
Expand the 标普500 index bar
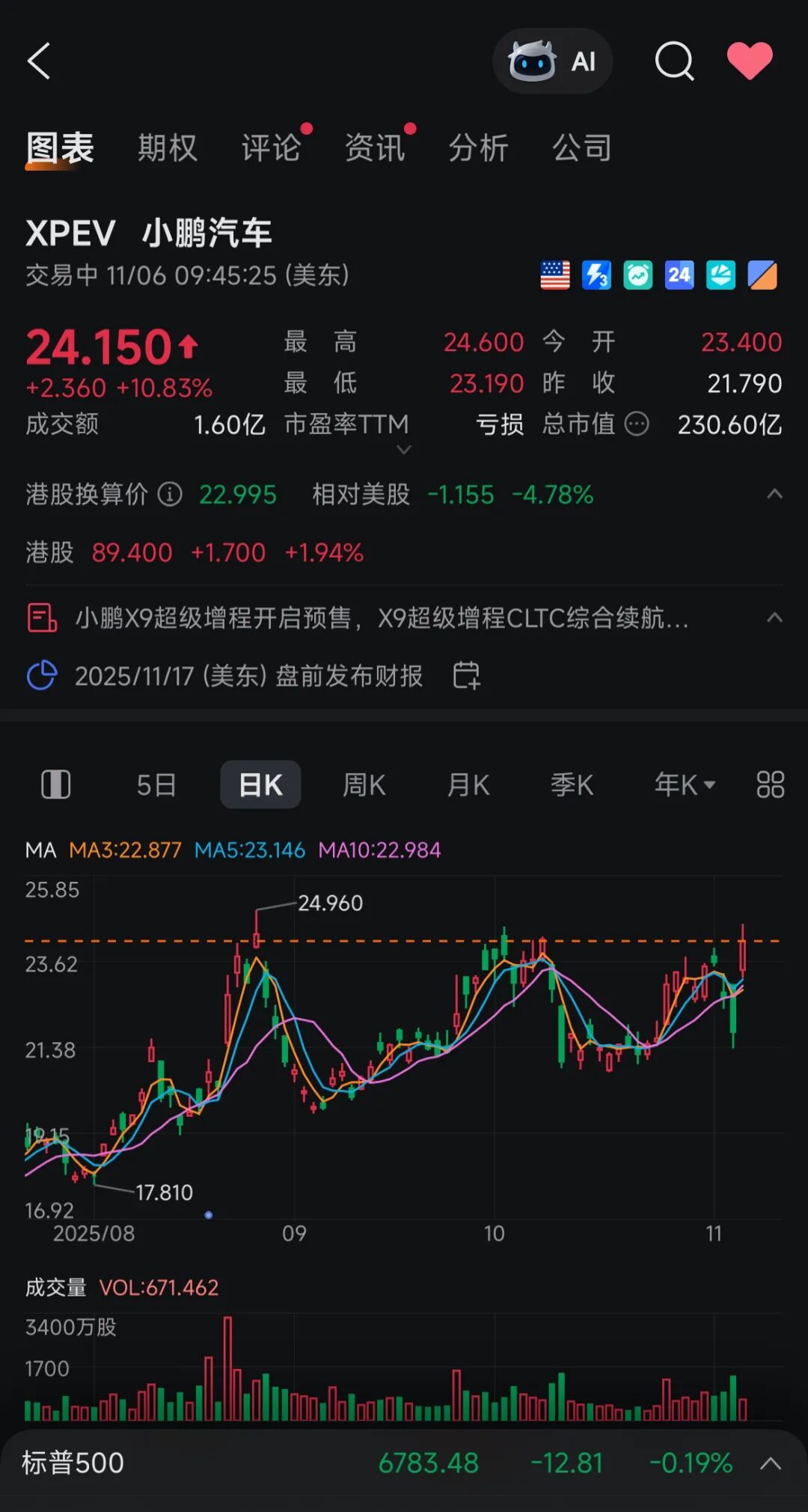tap(771, 1463)
